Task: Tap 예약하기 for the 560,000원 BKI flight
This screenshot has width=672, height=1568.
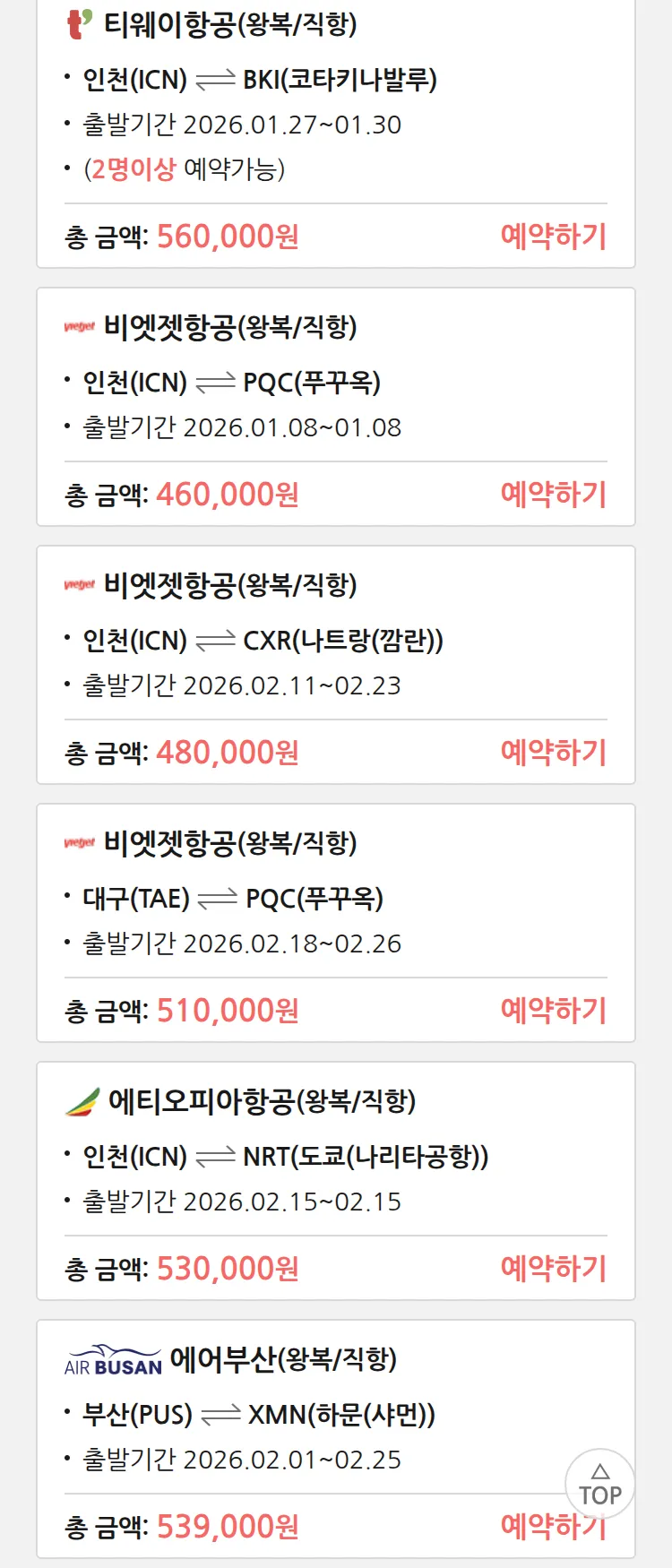Action: point(553,237)
